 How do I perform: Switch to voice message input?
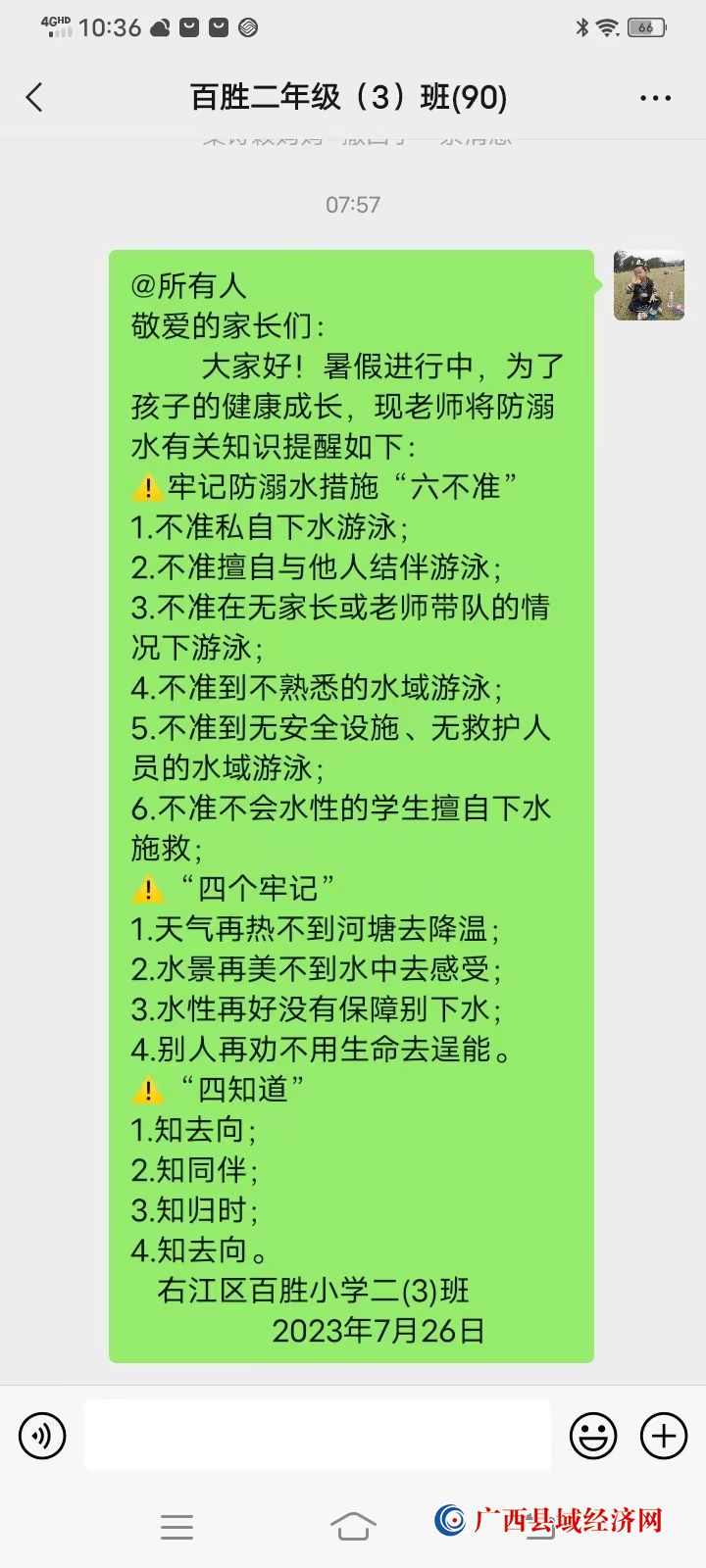42,1436
